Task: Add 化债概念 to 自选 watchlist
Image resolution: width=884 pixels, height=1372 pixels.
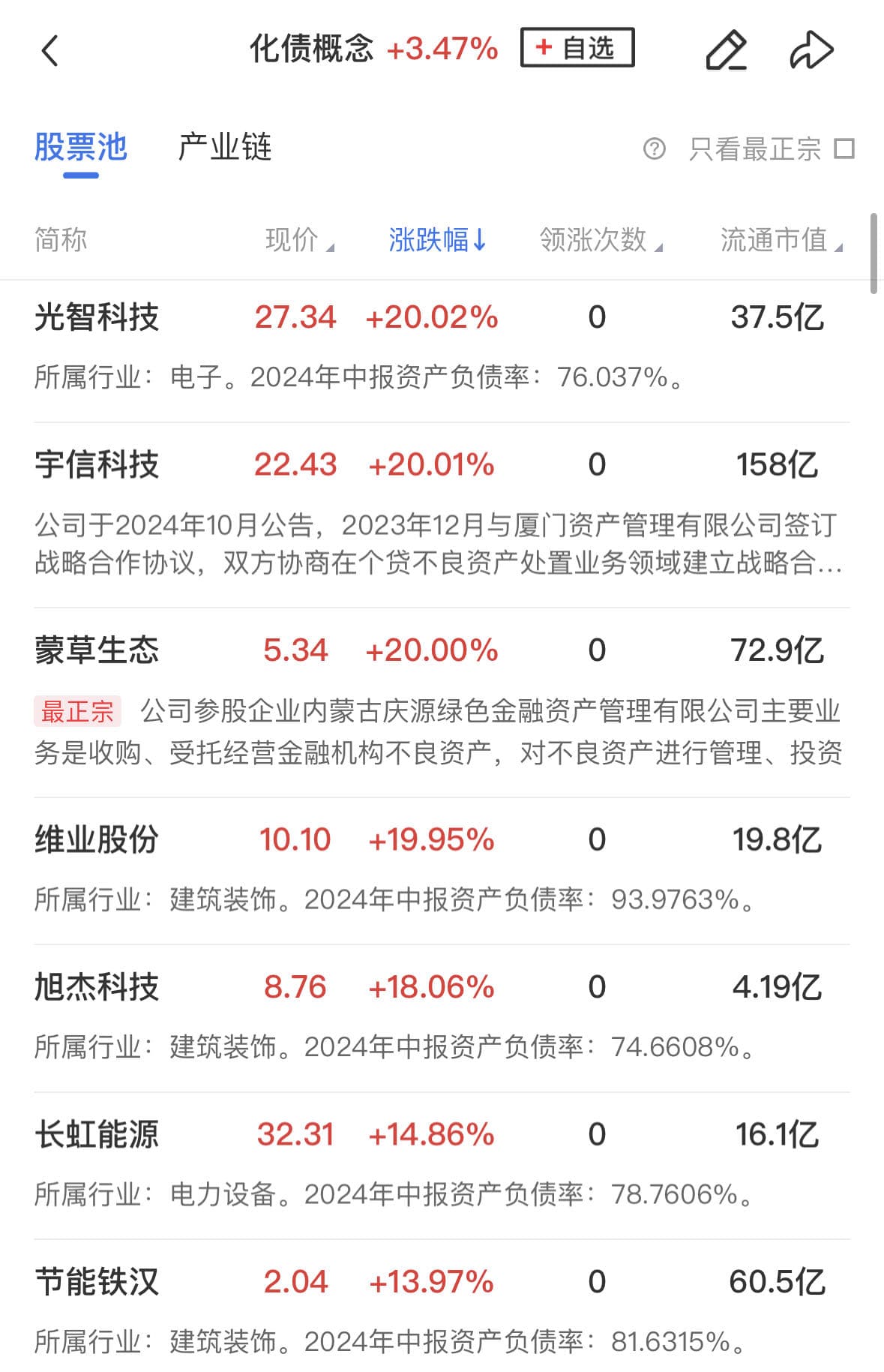Action: click(x=577, y=48)
